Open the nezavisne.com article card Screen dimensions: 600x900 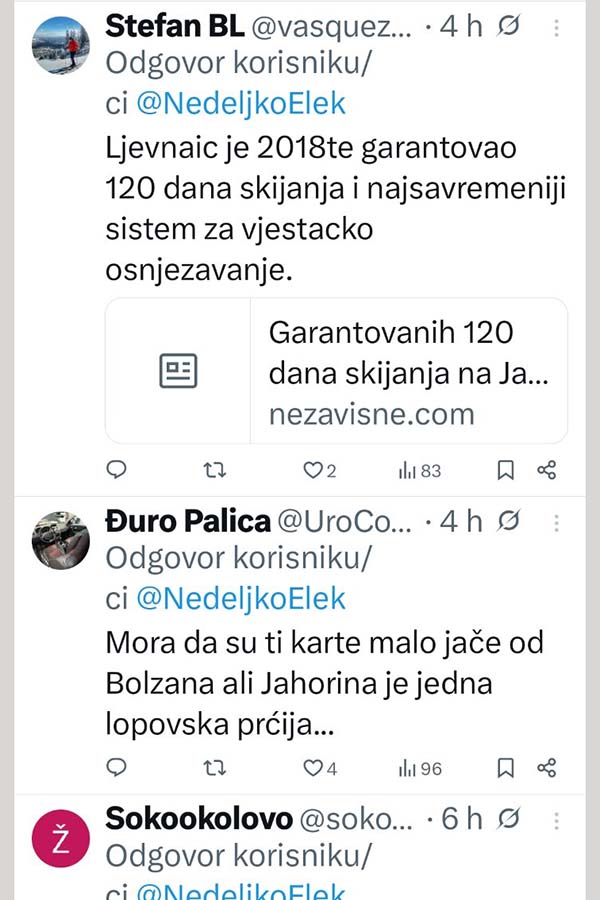point(336,371)
